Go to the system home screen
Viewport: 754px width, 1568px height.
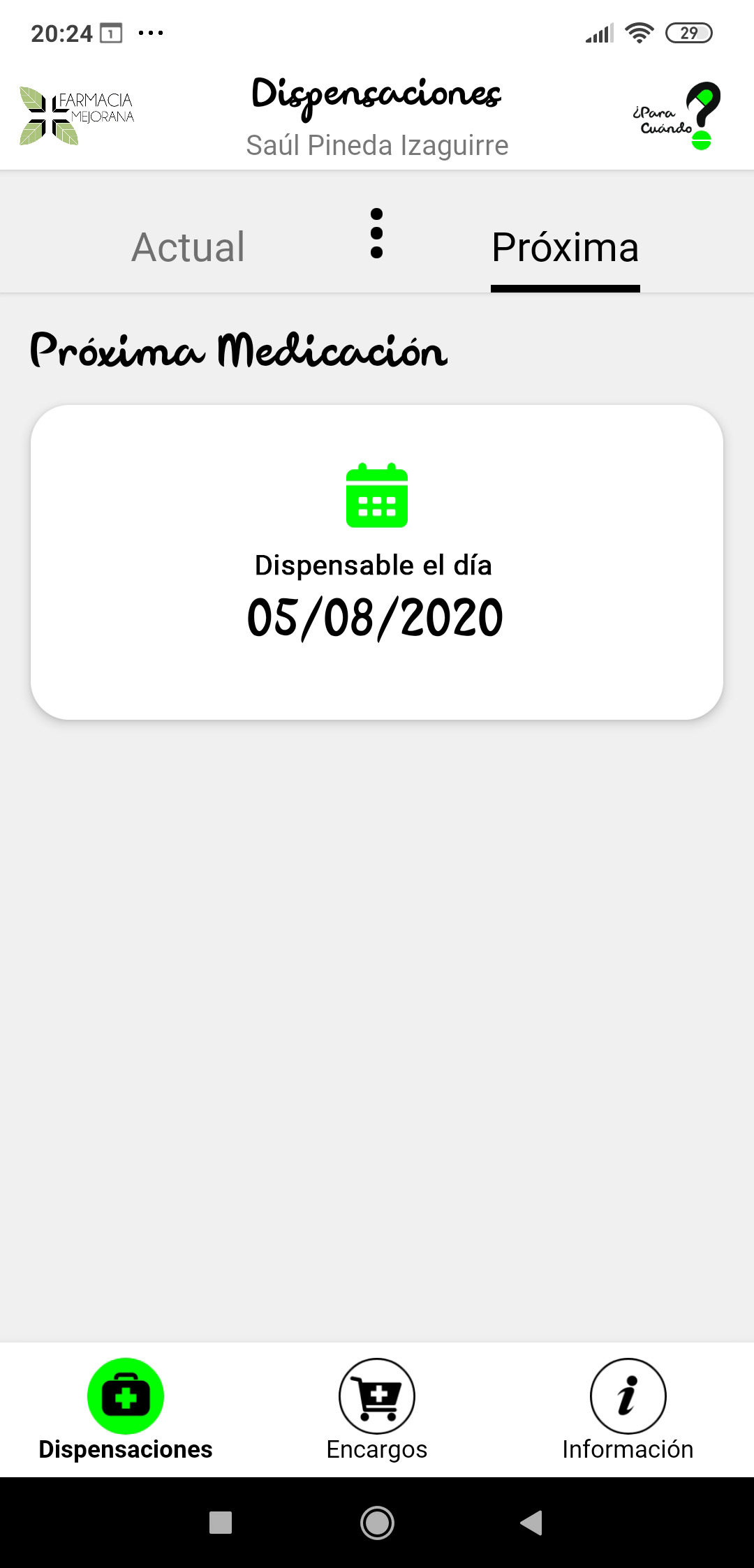pos(377,1523)
